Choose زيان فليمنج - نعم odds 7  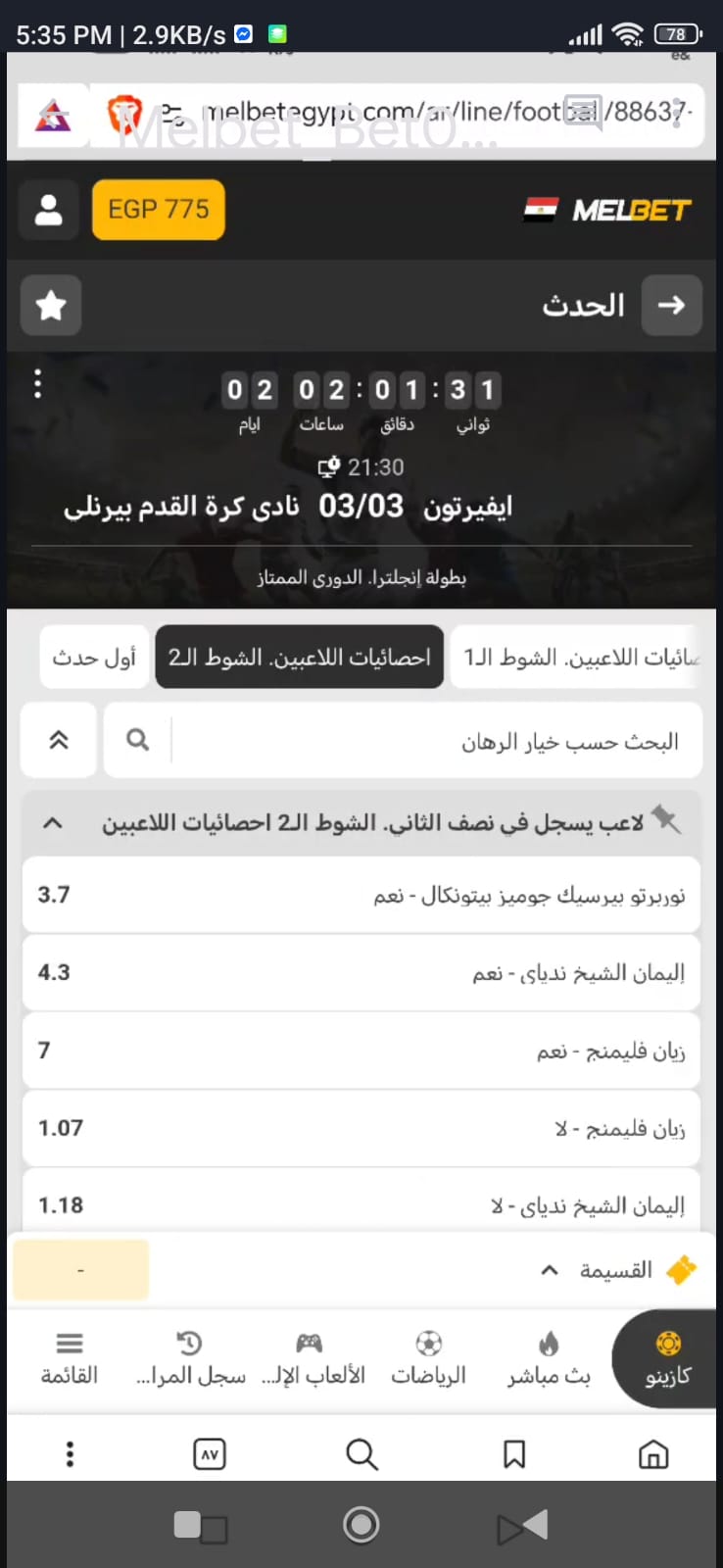coord(361,1051)
